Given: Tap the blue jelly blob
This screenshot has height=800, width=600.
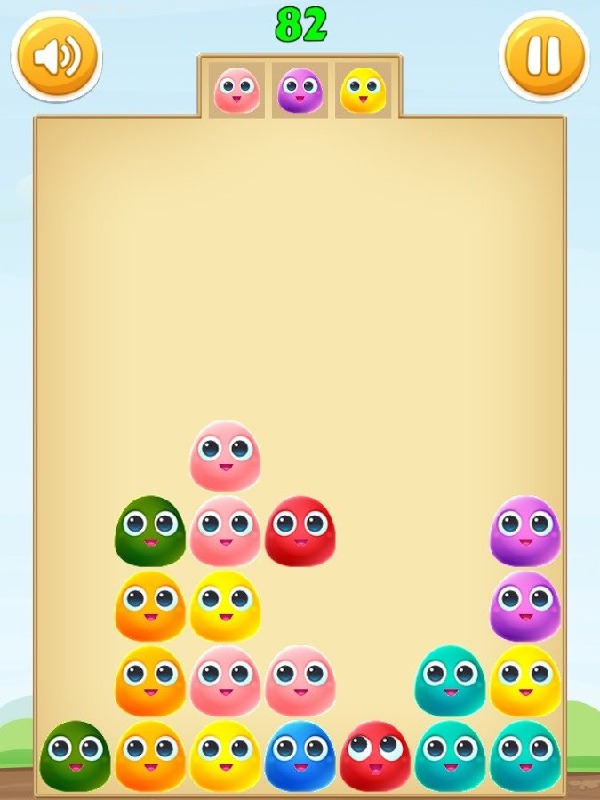Looking at the screenshot, I should pyautogui.click(x=300, y=756).
